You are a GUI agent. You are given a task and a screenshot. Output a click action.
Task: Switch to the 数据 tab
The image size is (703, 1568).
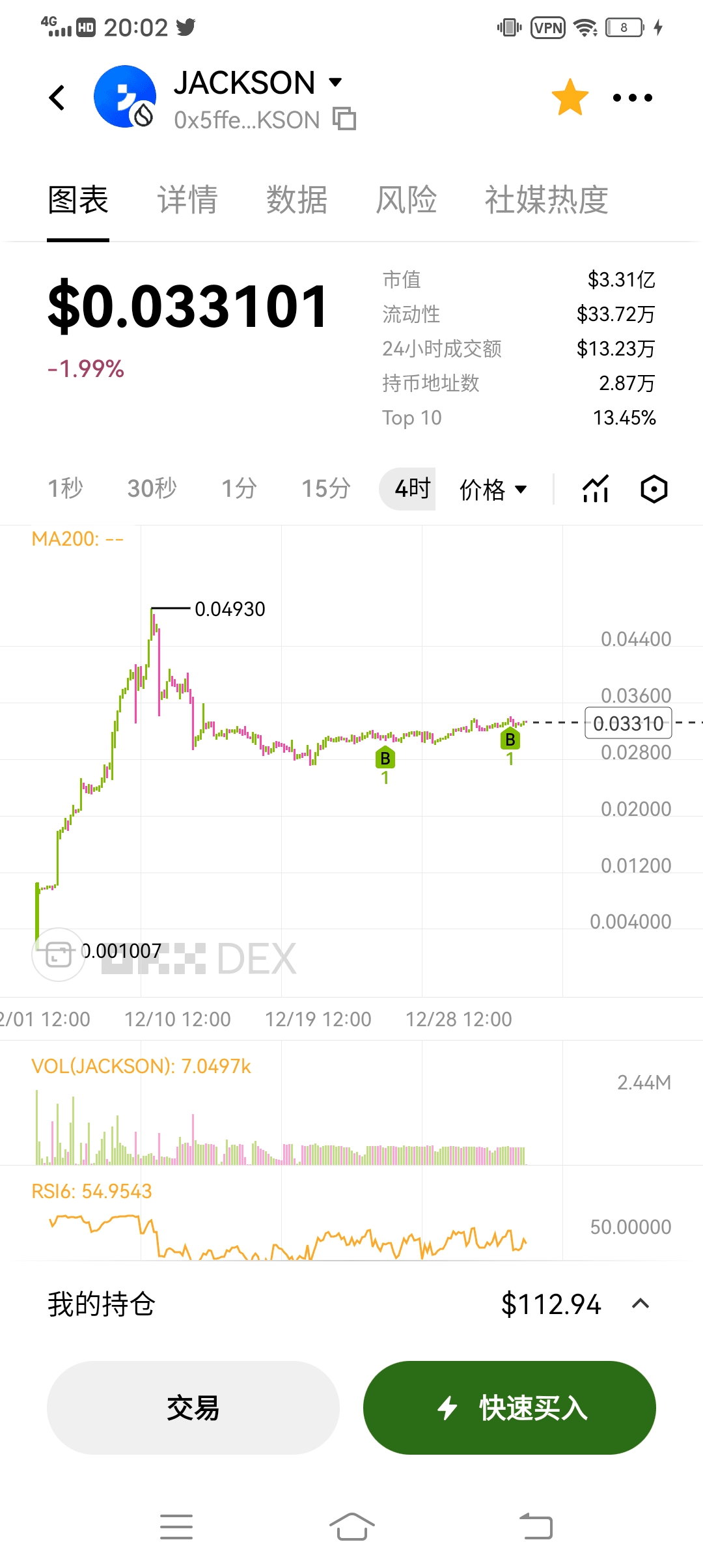pyautogui.click(x=297, y=200)
